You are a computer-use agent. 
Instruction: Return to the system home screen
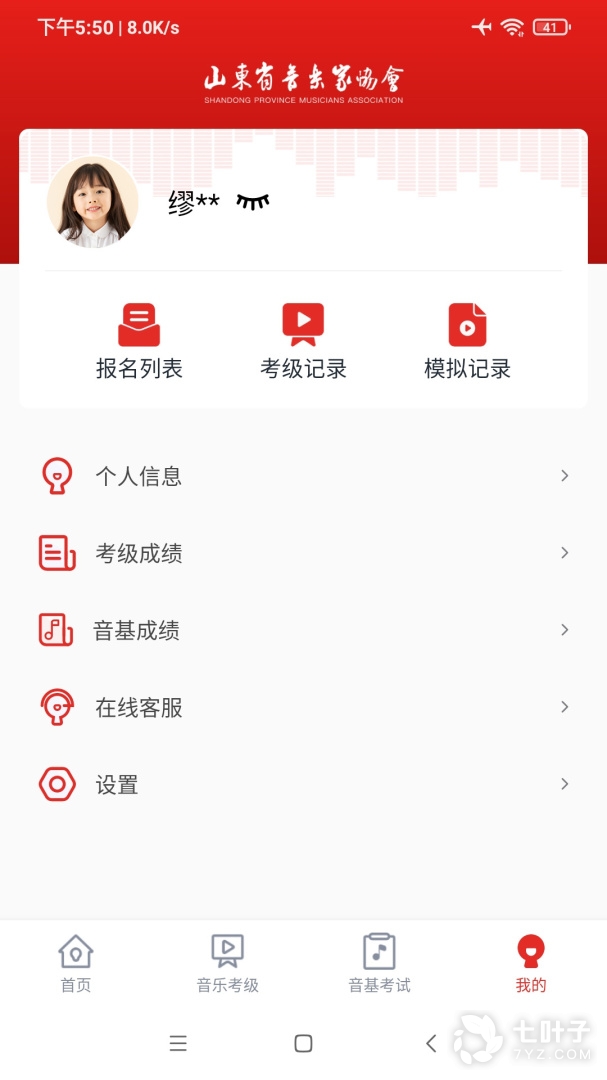click(303, 1044)
